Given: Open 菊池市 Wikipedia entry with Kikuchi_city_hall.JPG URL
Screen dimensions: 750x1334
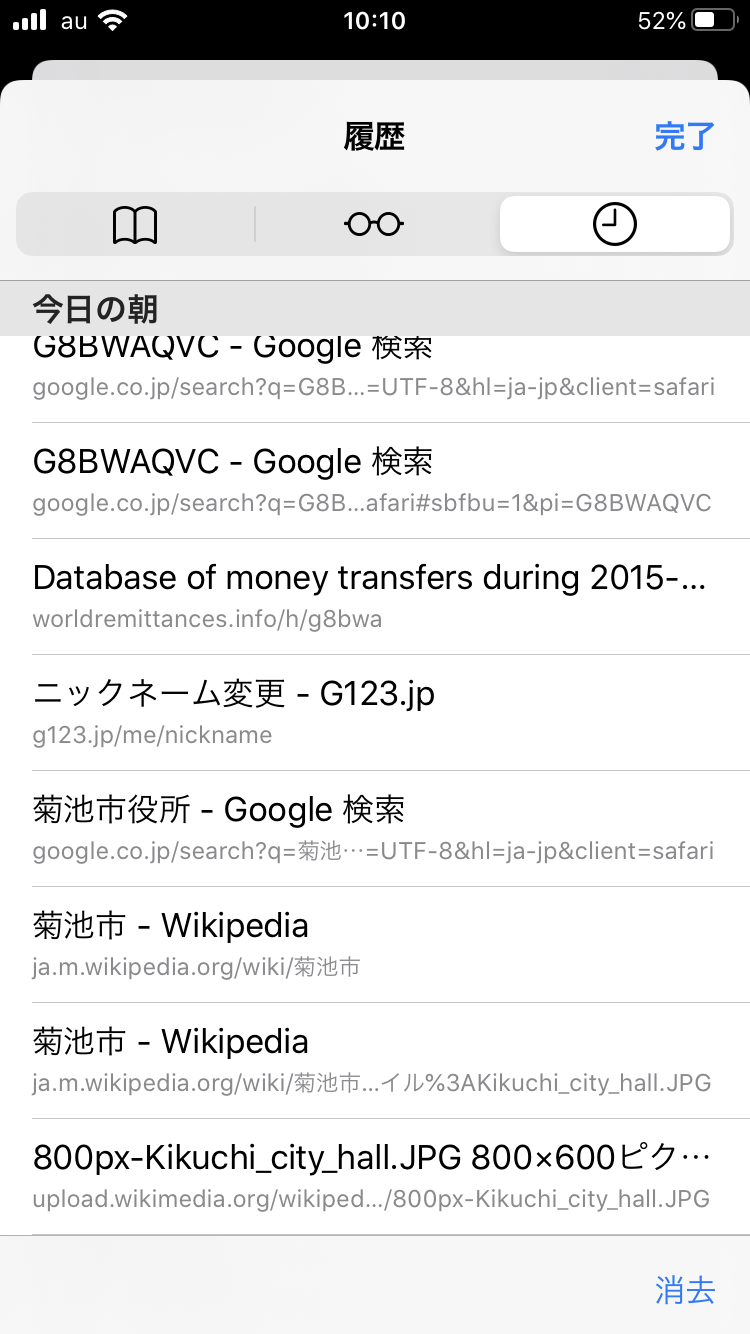Looking at the screenshot, I should point(375,1060).
